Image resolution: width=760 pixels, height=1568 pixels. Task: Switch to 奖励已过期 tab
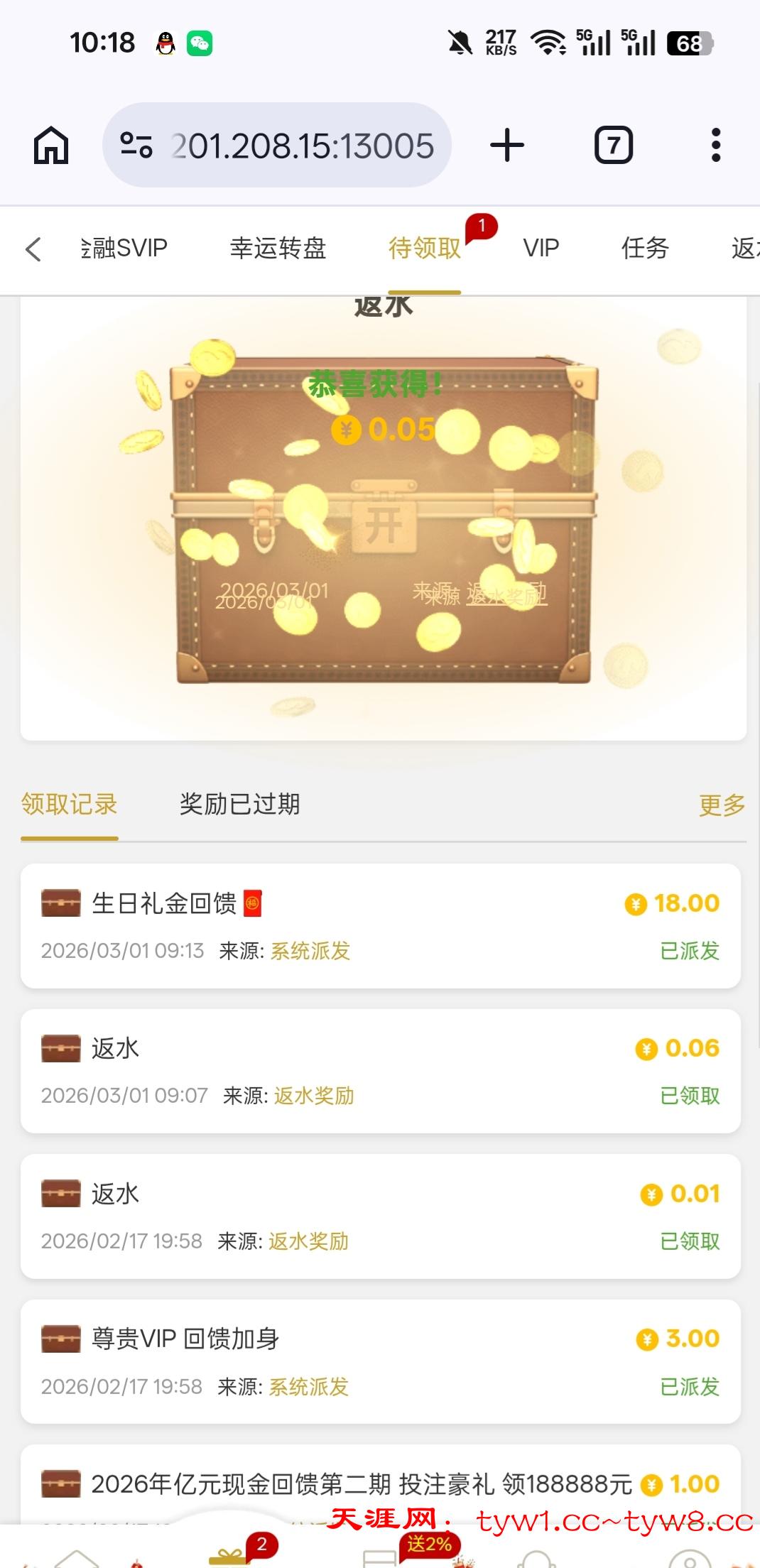pyautogui.click(x=239, y=805)
